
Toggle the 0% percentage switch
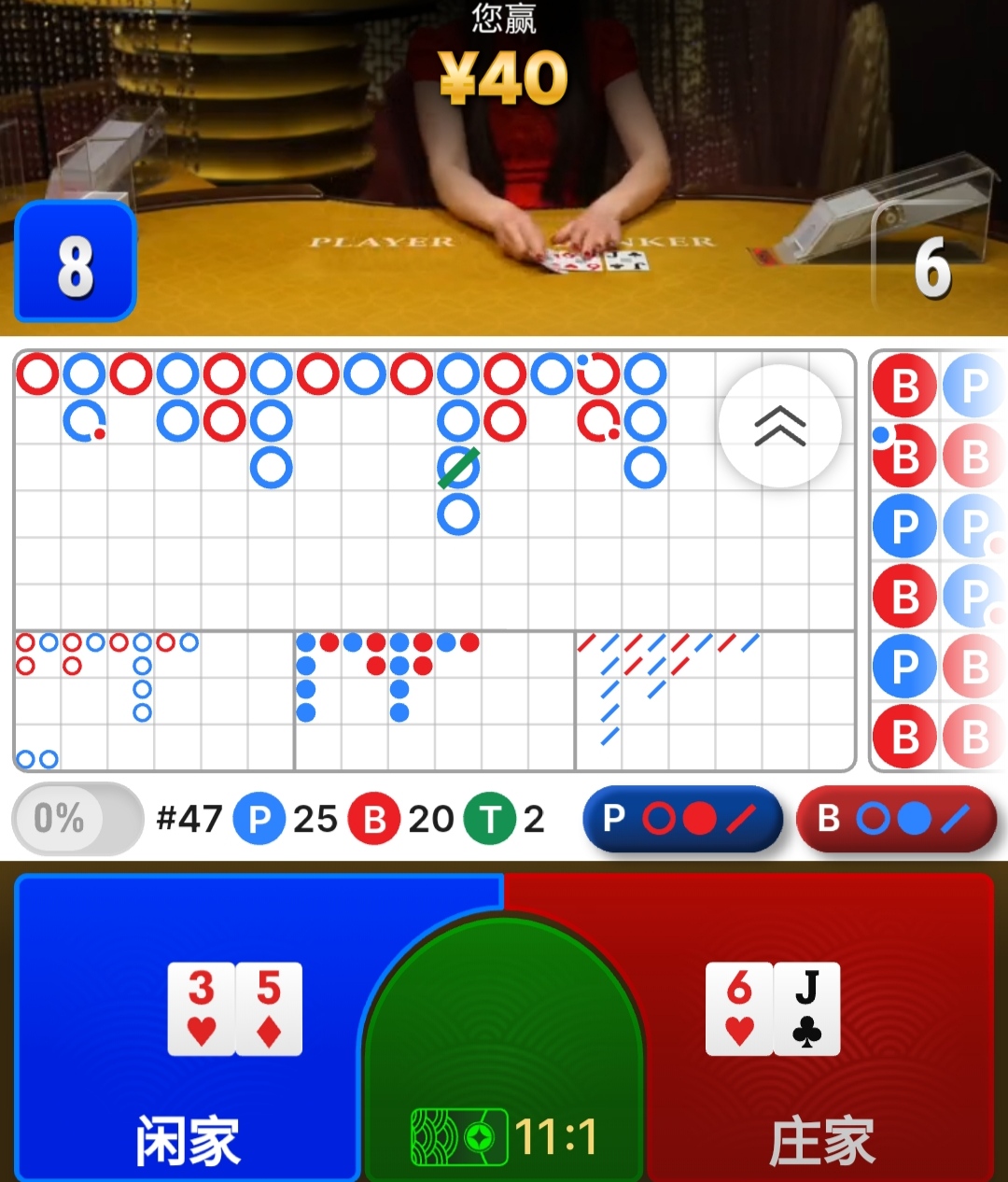tap(77, 819)
